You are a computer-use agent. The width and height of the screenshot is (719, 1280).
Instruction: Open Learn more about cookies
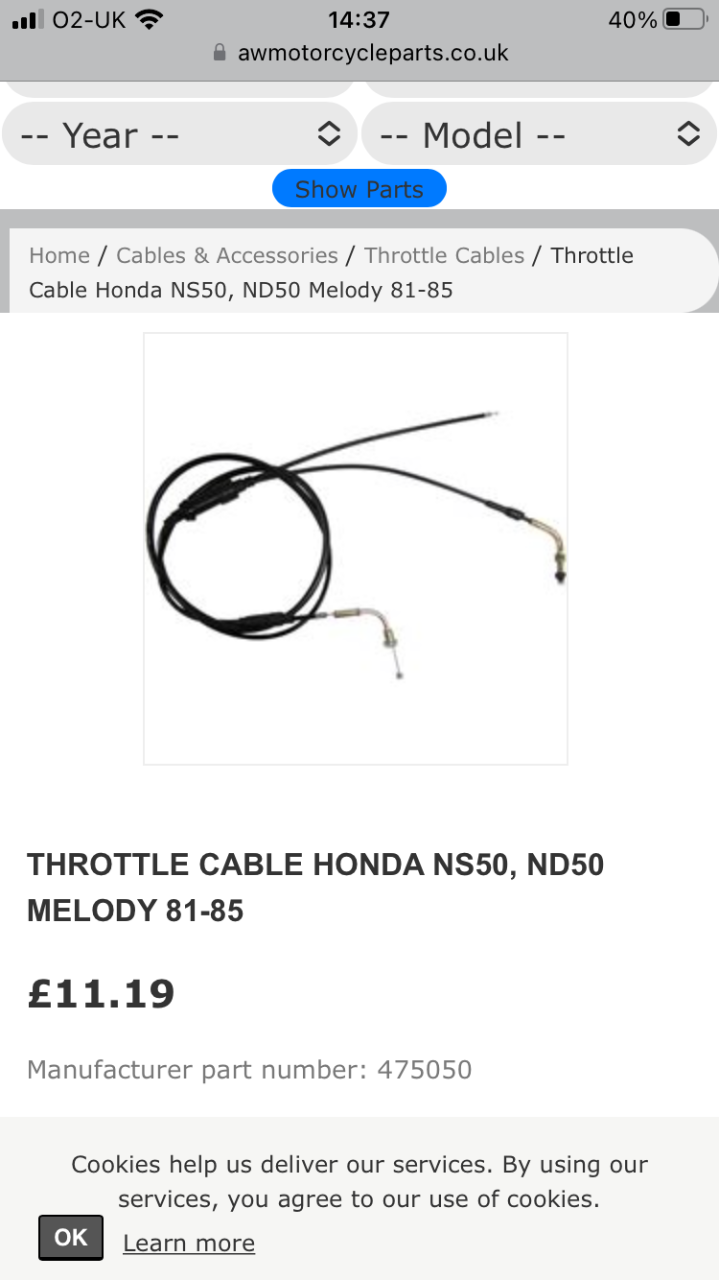(x=189, y=1243)
